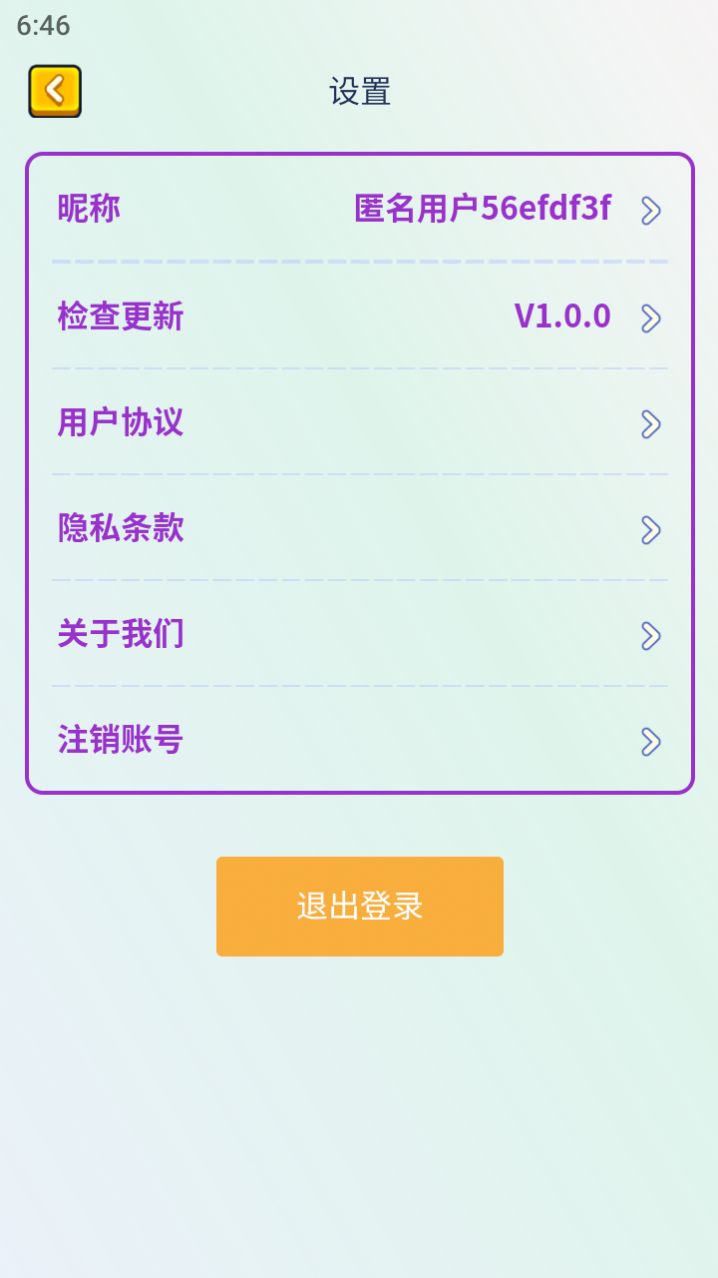Screen dimensions: 718x1278
Task: Go back using the yellow arrow
Action: point(55,91)
